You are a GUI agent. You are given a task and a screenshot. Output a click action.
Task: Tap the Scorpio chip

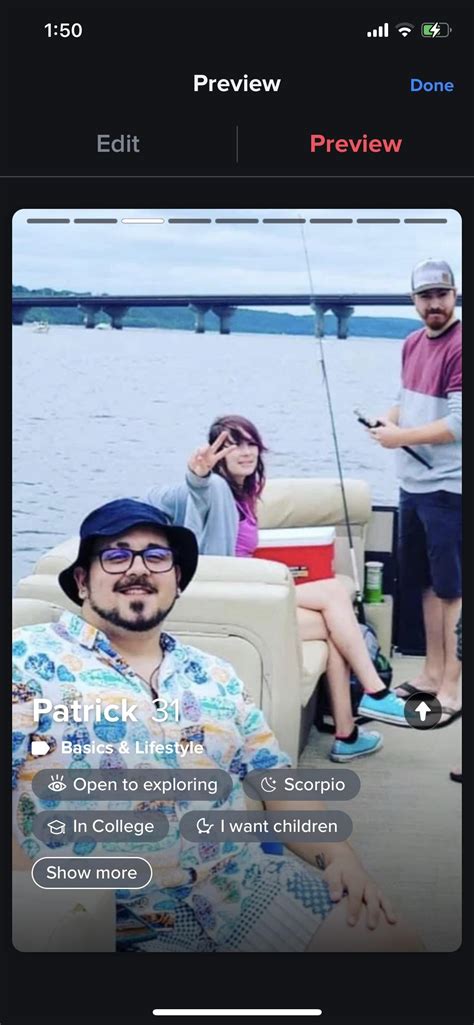click(x=301, y=784)
